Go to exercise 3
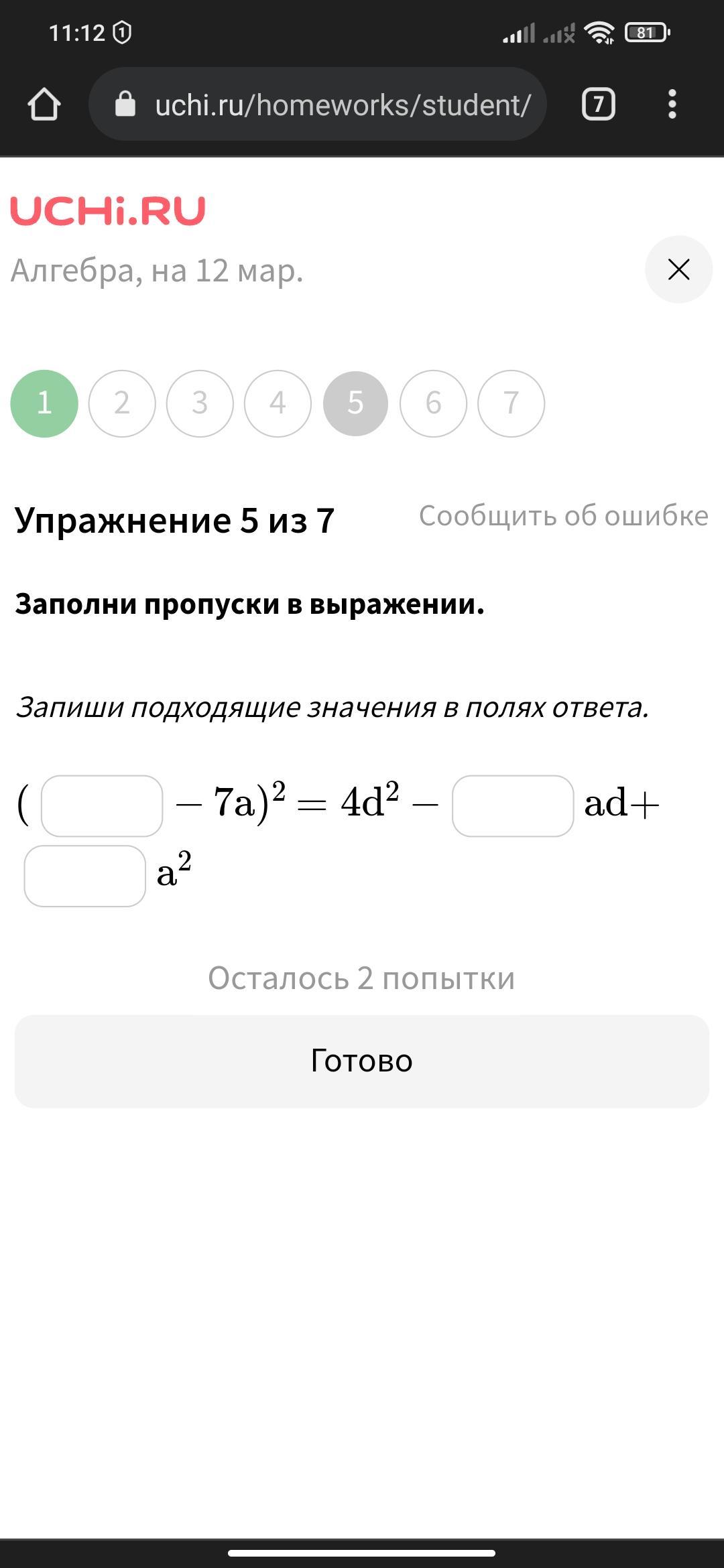 (x=200, y=403)
